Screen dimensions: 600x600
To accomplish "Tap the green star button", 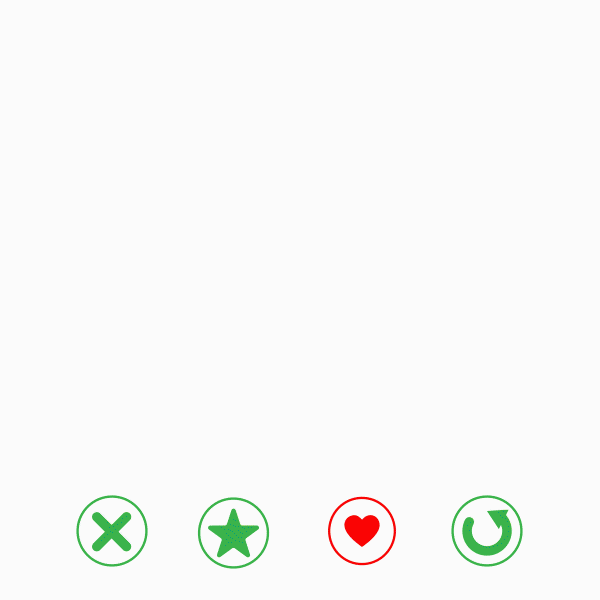I will pyautogui.click(x=233, y=531).
